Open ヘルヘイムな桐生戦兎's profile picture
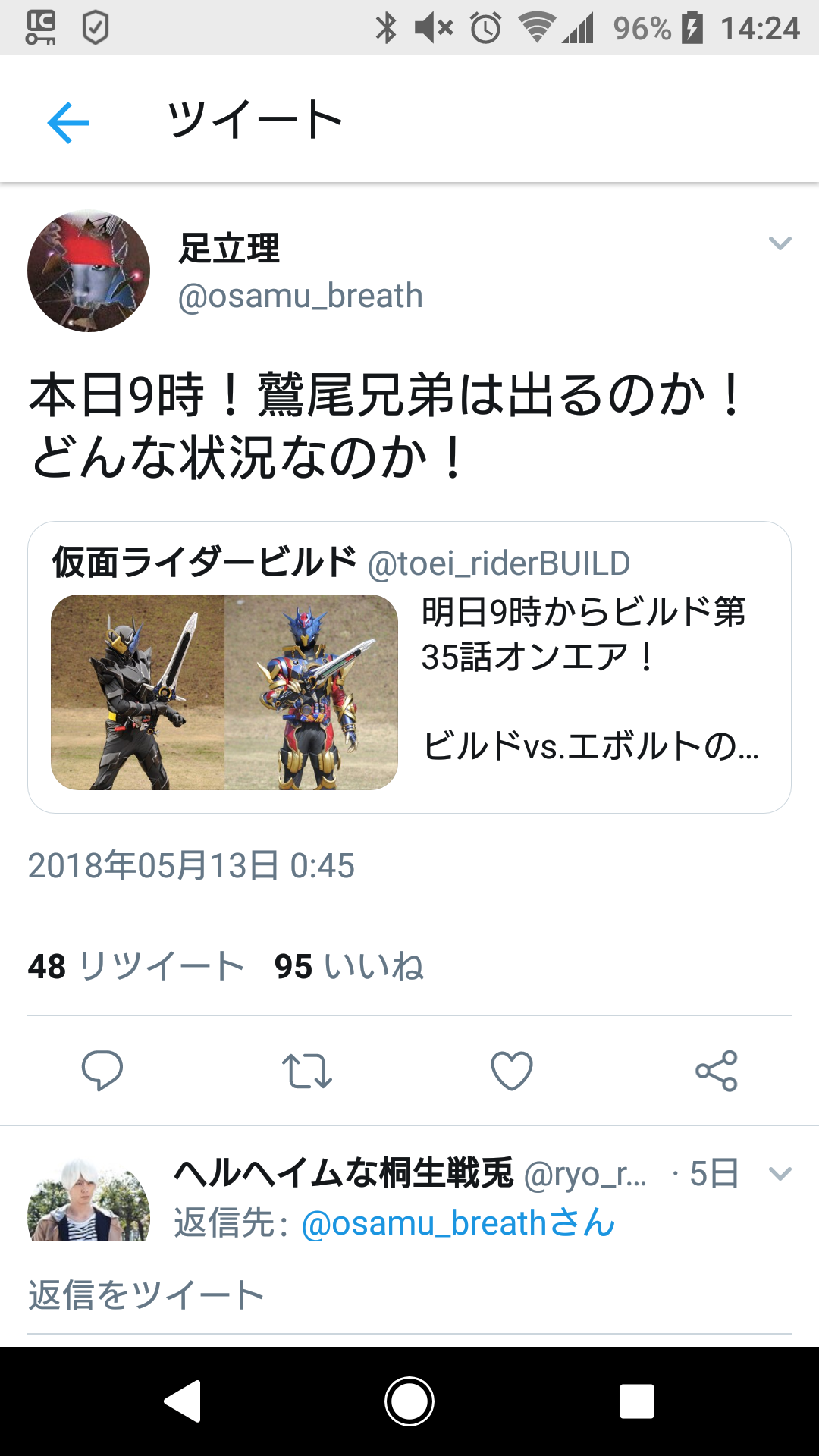This screenshot has width=819, height=1456. [89, 1202]
